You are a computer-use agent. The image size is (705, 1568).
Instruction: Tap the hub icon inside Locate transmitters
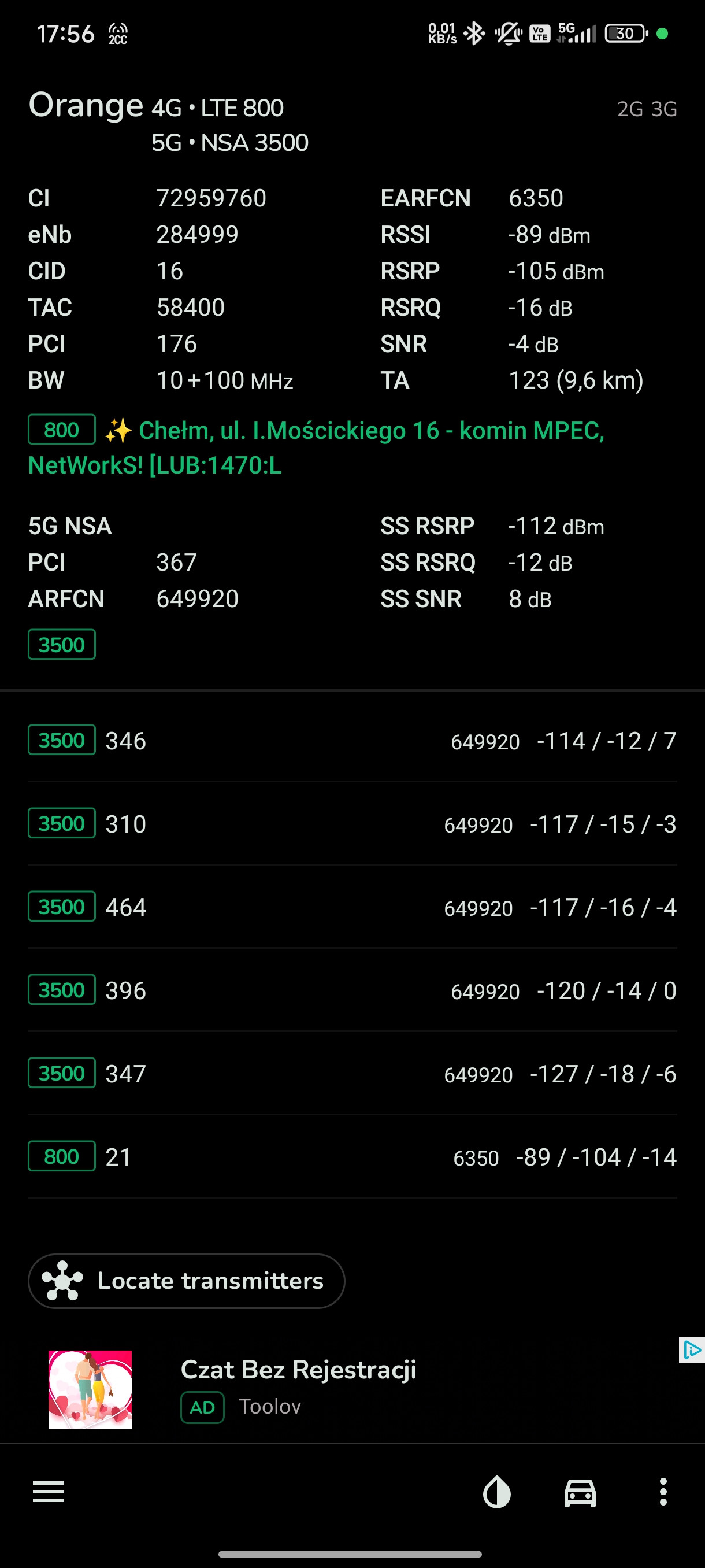[x=61, y=1281]
